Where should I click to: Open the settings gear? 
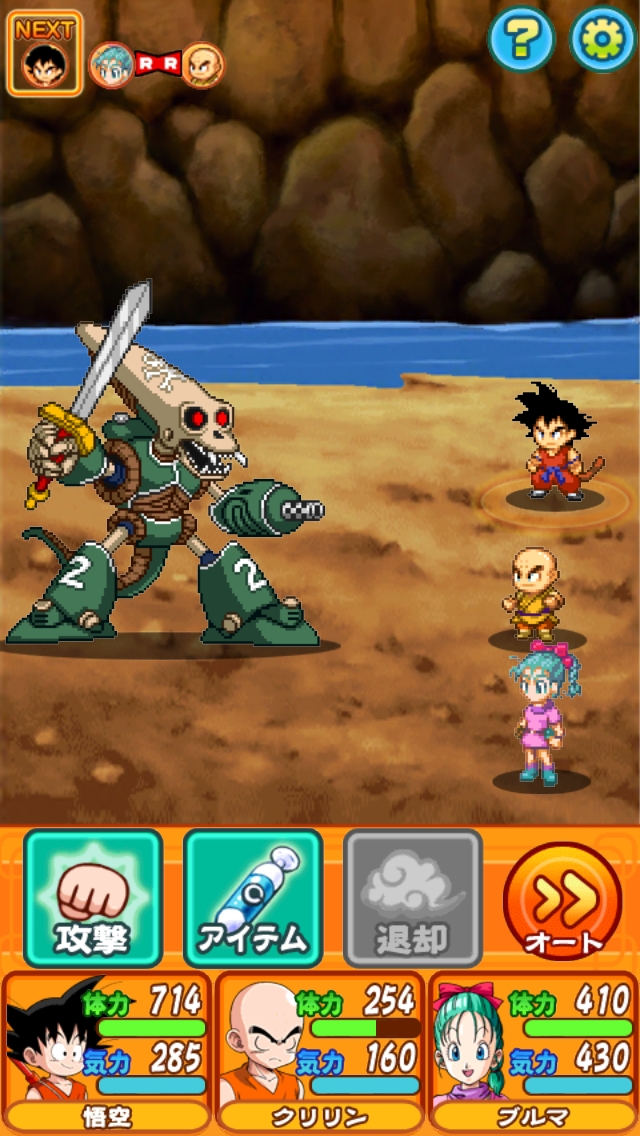(x=602, y=39)
